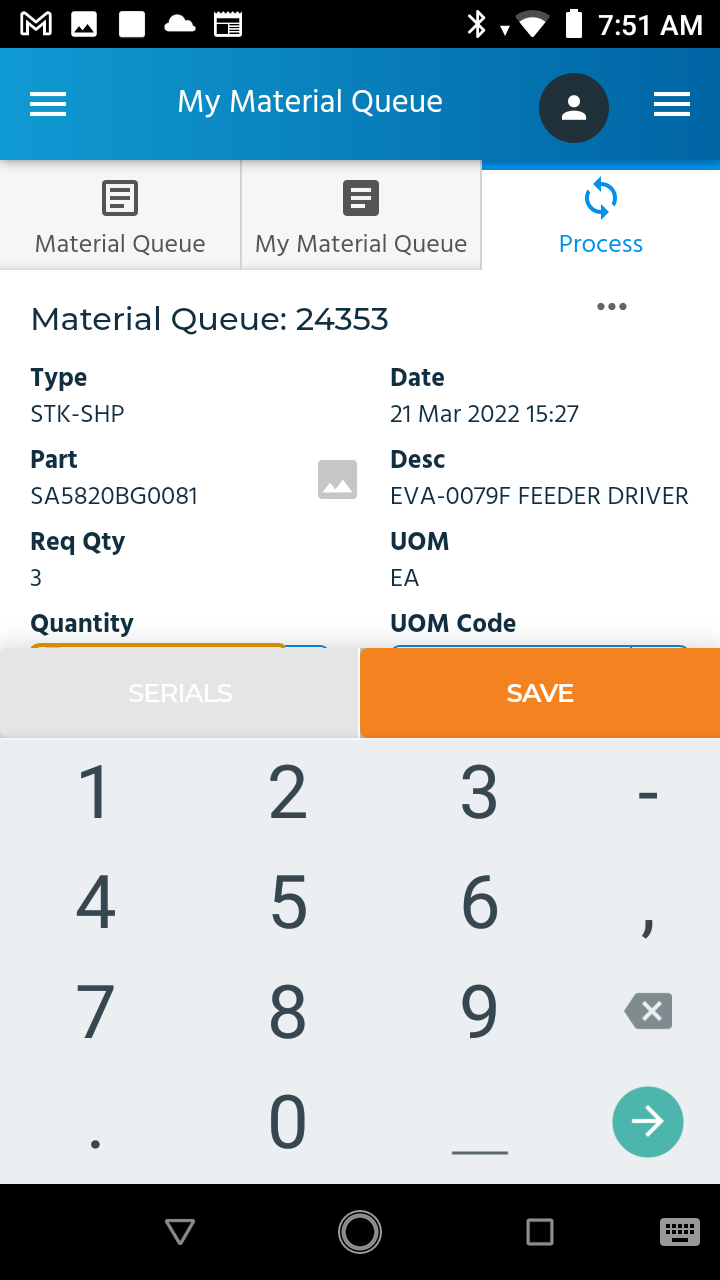720x1280 pixels.
Task: View the part image placeholder
Action: [x=338, y=479]
